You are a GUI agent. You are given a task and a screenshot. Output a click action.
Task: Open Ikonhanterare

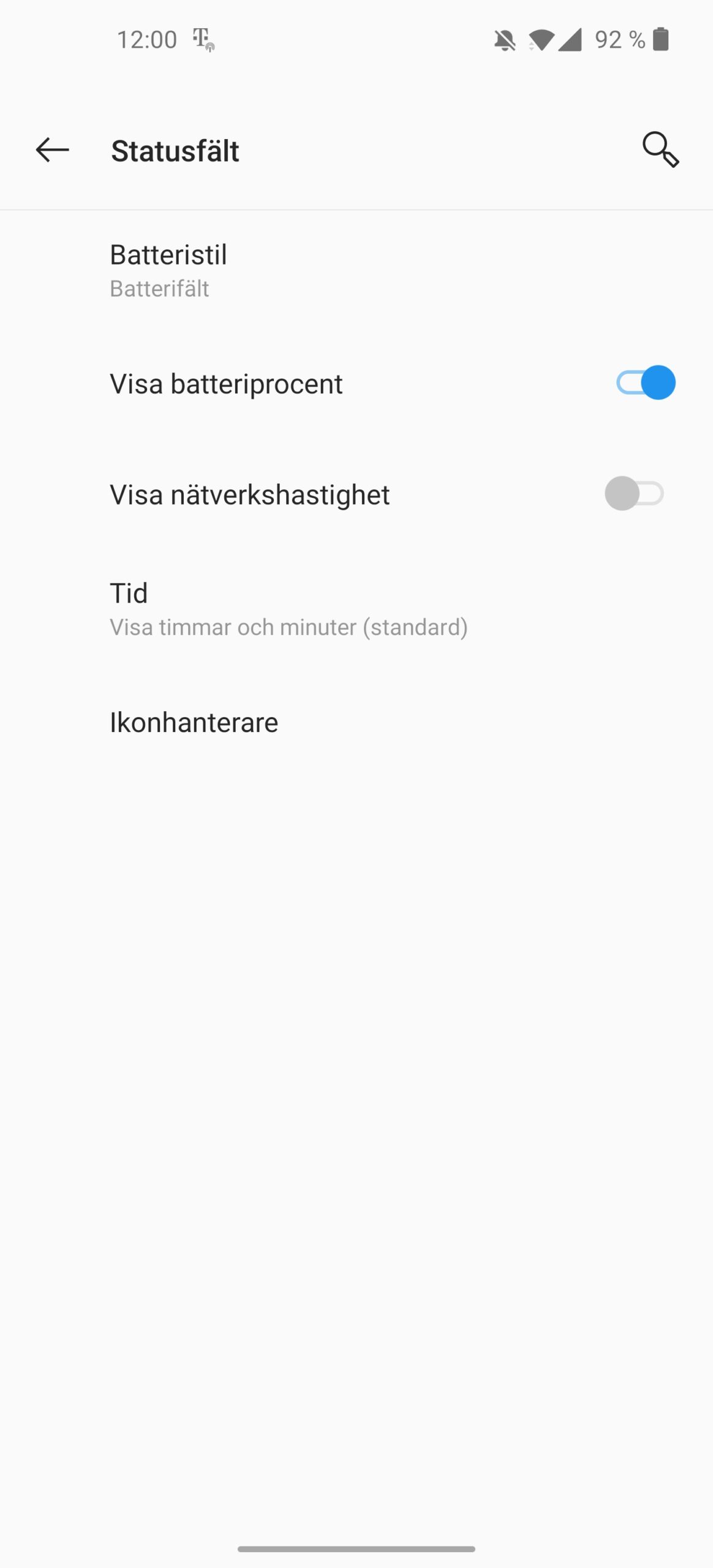pyautogui.click(x=356, y=722)
